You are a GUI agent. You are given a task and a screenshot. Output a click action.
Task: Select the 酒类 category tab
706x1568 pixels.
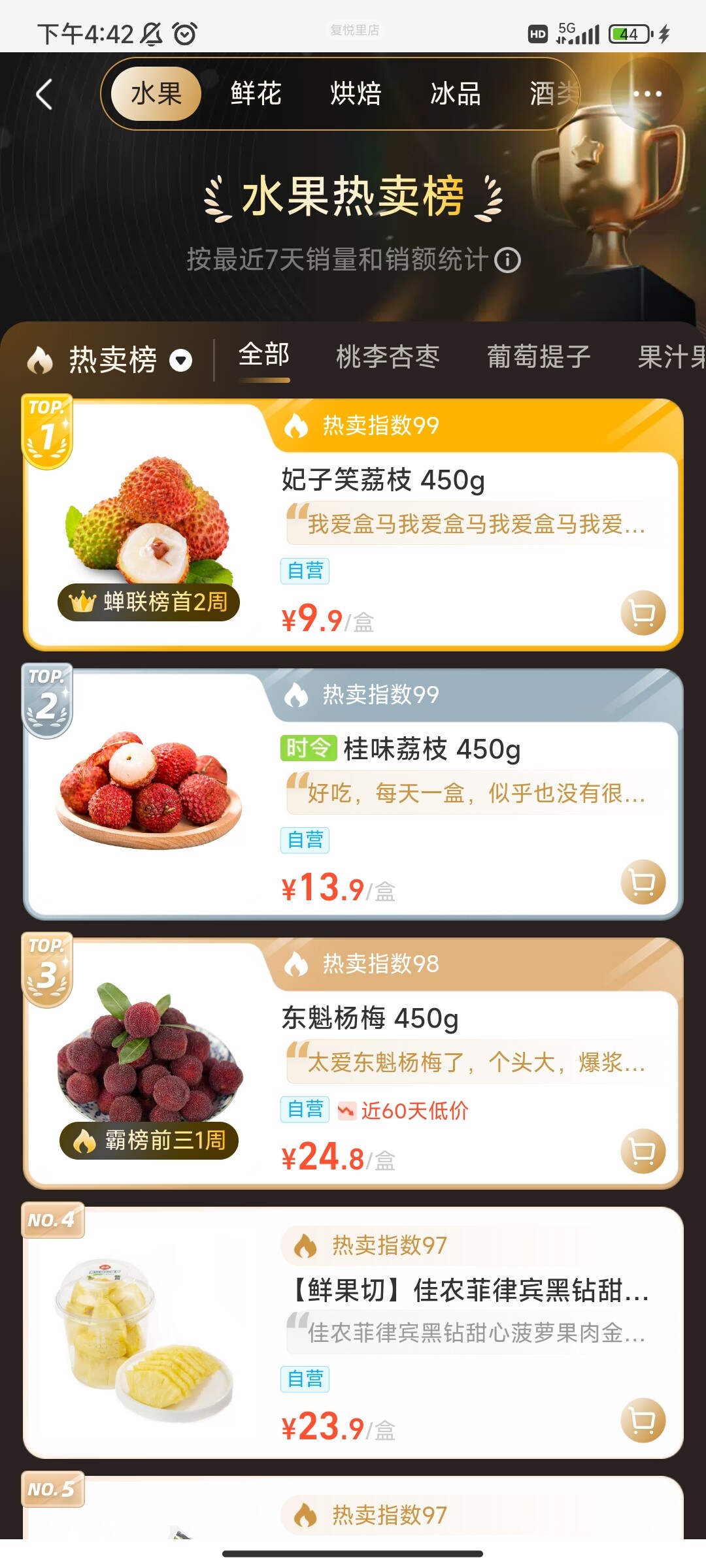(x=552, y=94)
